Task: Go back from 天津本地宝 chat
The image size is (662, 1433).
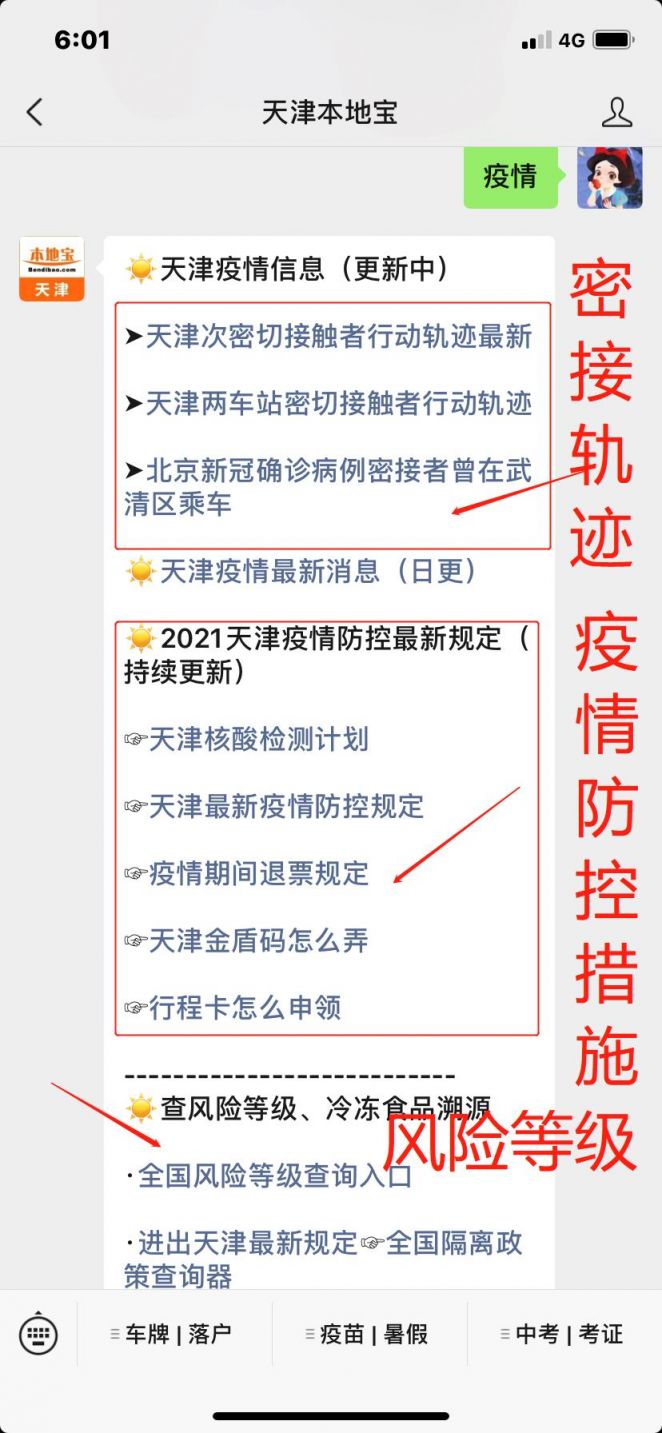Action: point(35,112)
